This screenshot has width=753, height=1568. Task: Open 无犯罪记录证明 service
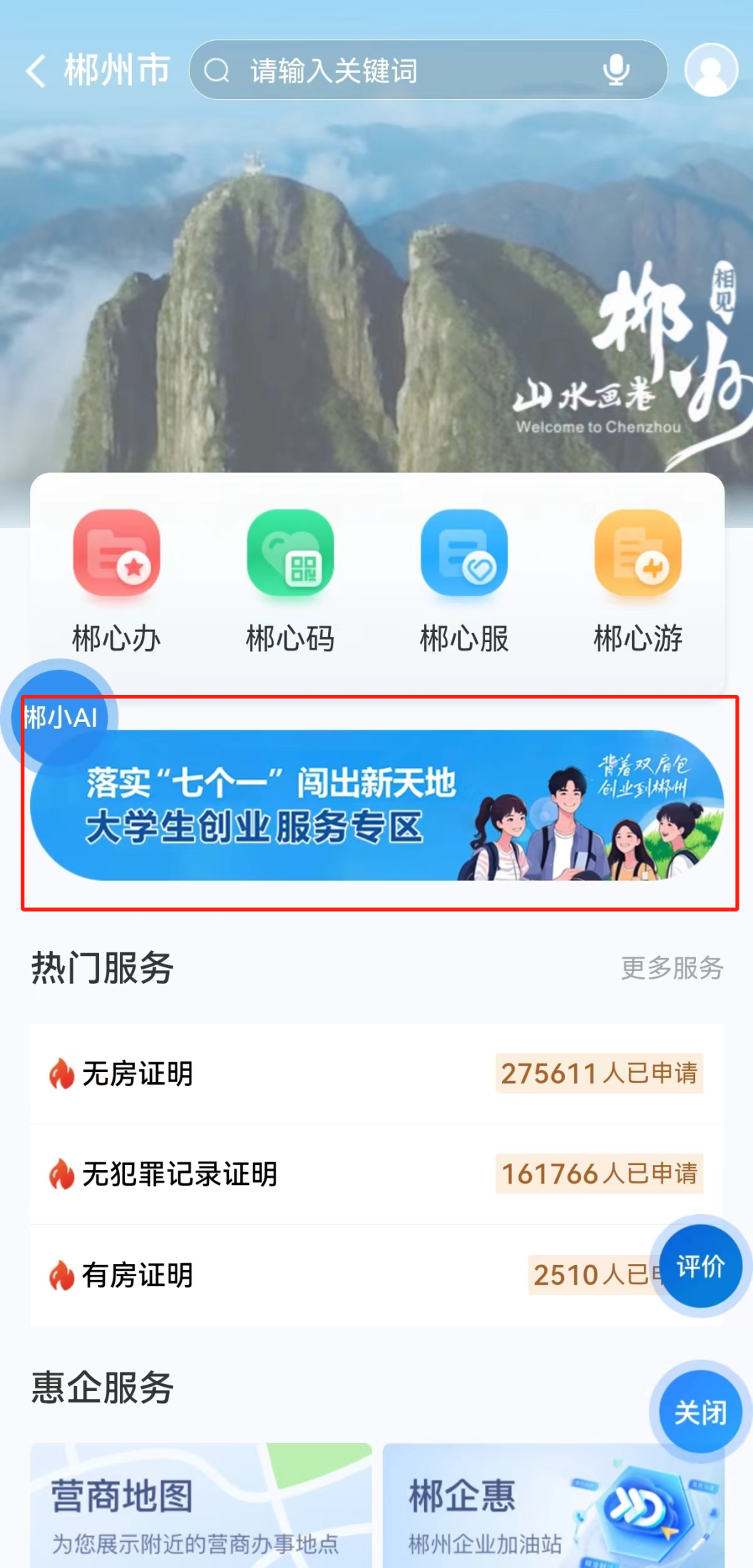click(180, 1174)
